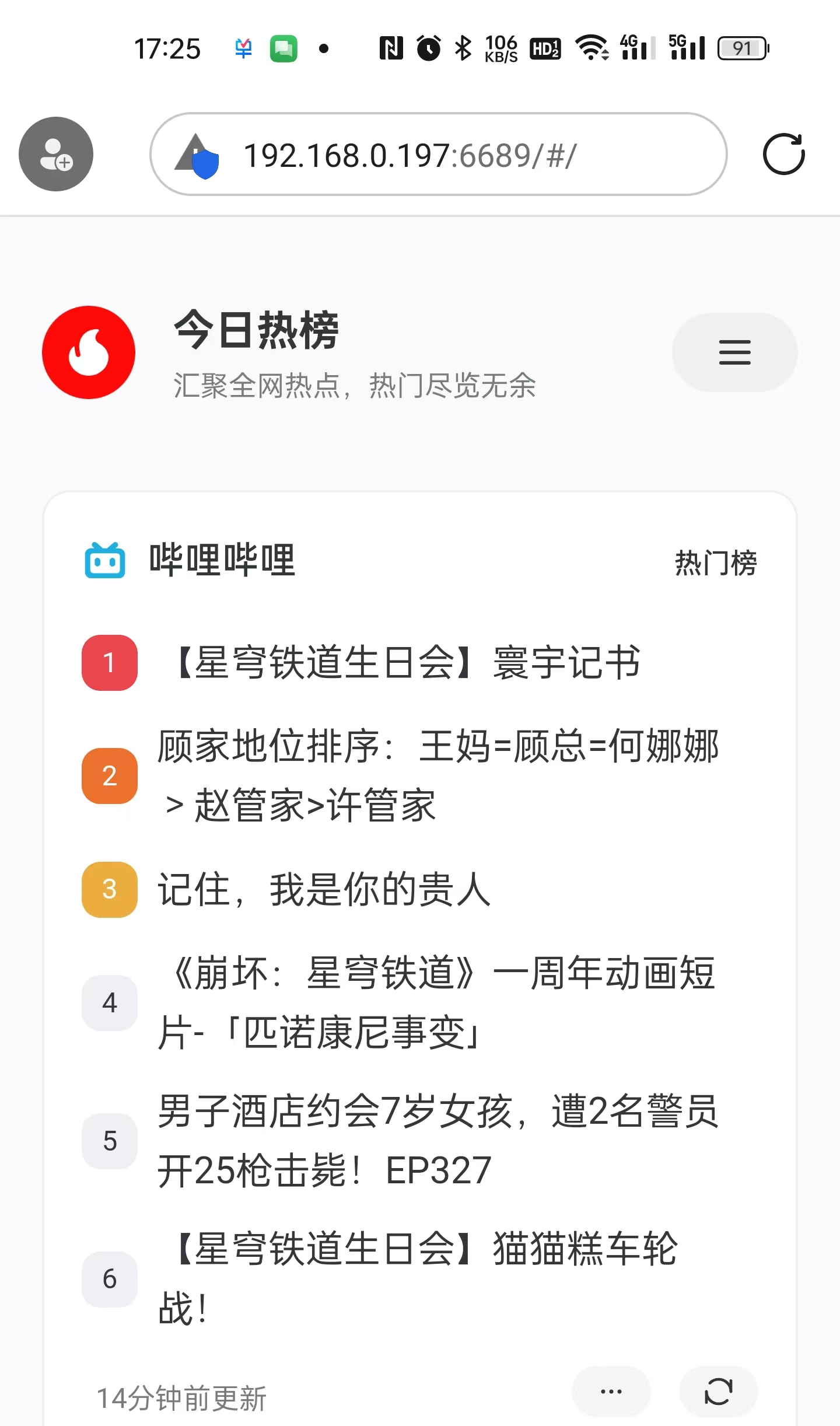
Task: Tap the Wi-Fi status bar icon
Action: [x=591, y=48]
